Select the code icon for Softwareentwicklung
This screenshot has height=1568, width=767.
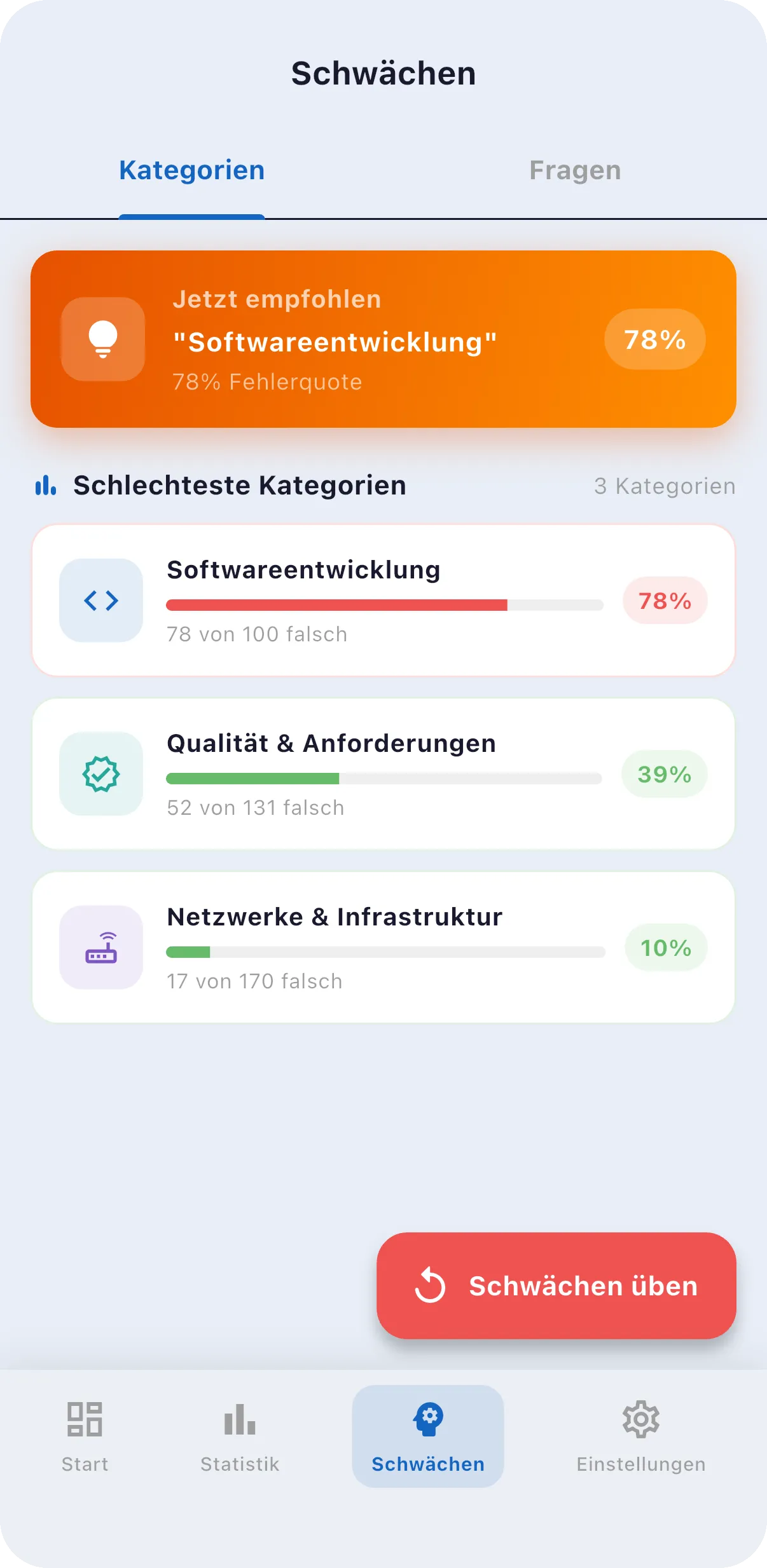pos(100,600)
